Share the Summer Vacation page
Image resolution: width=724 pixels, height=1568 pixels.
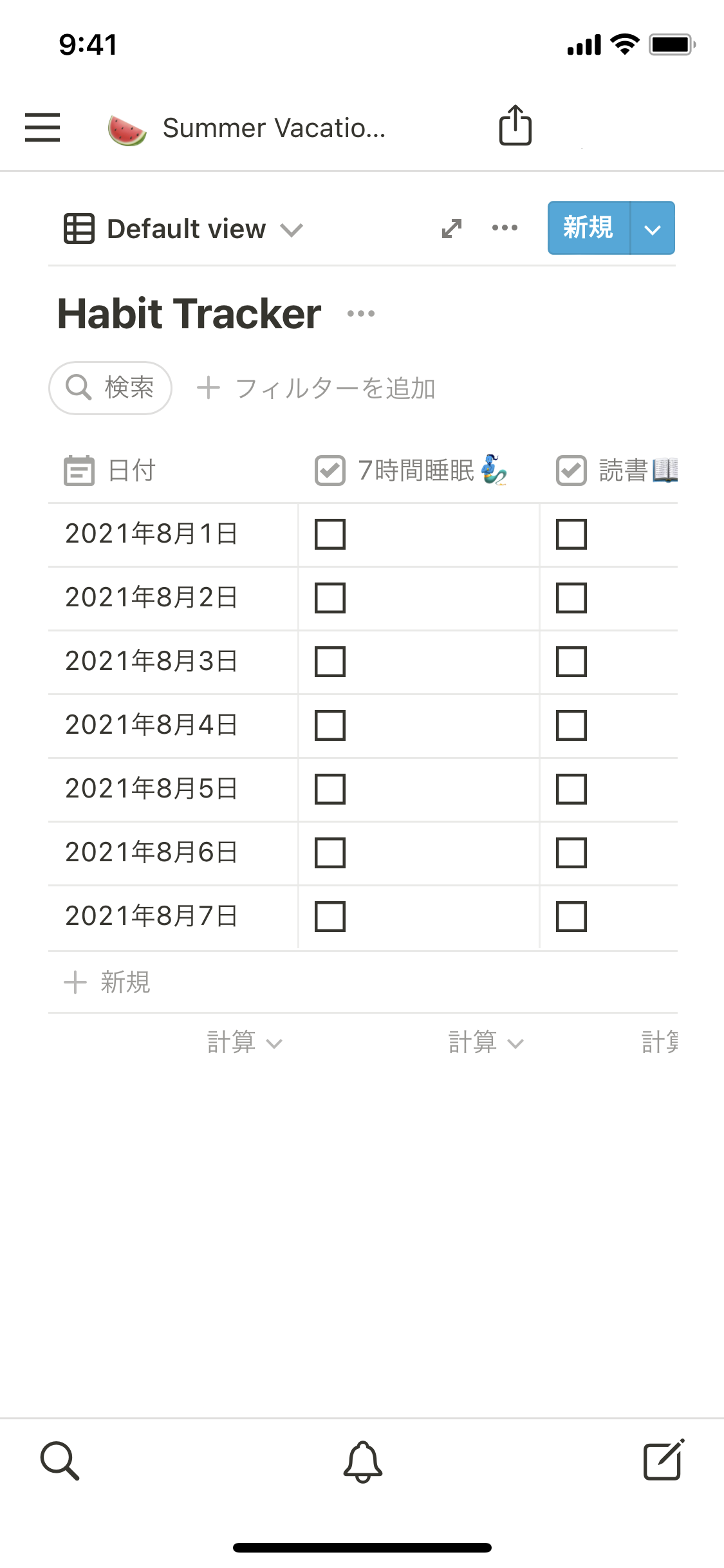point(515,126)
